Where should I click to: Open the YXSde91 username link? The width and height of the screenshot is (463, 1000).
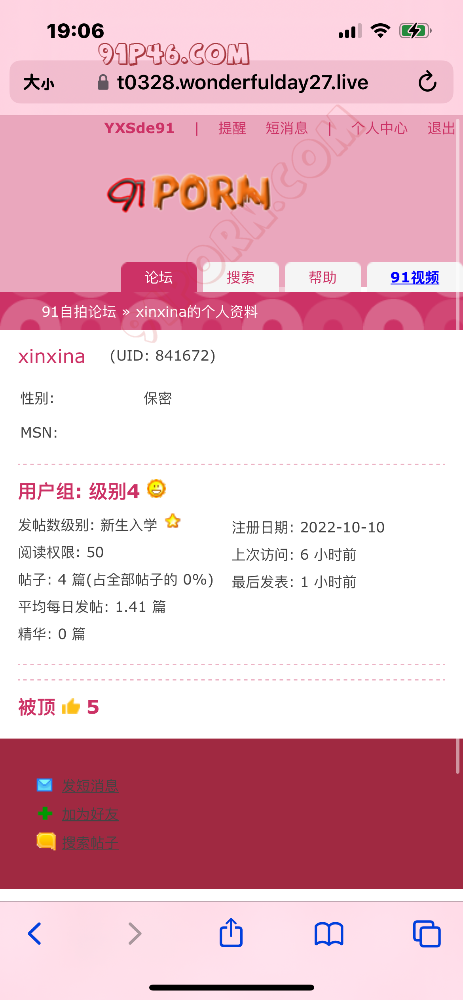point(139,128)
